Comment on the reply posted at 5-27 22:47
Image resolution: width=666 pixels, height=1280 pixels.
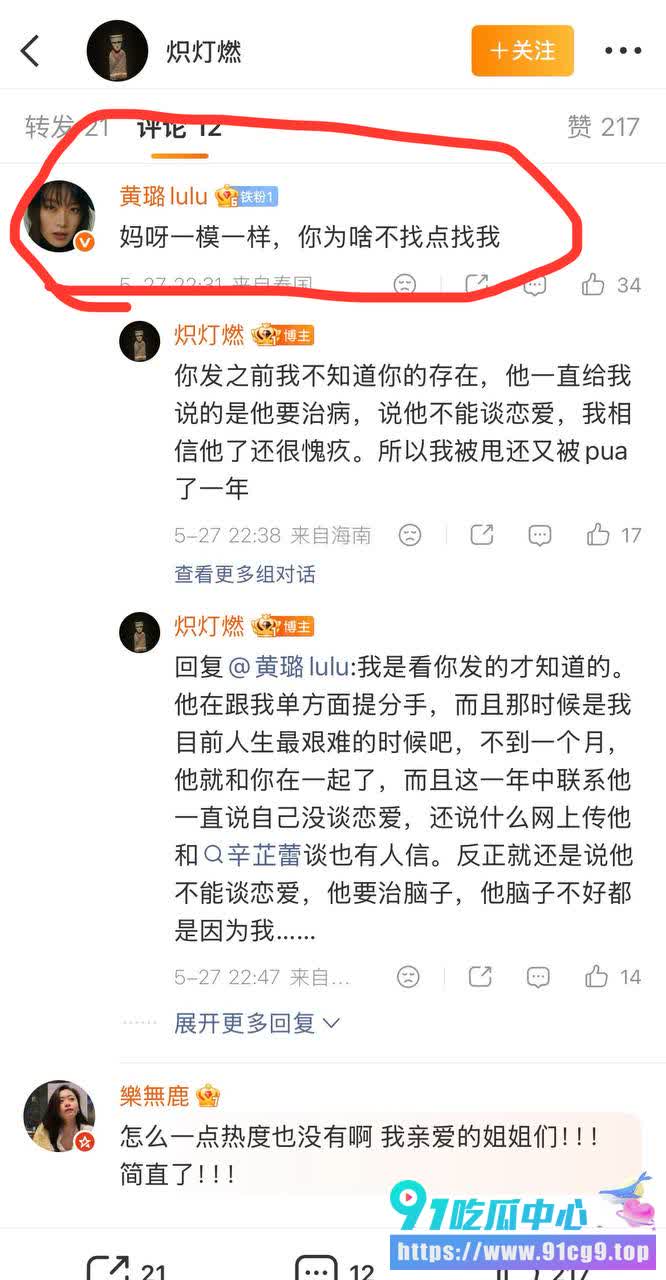pyautogui.click(x=538, y=977)
